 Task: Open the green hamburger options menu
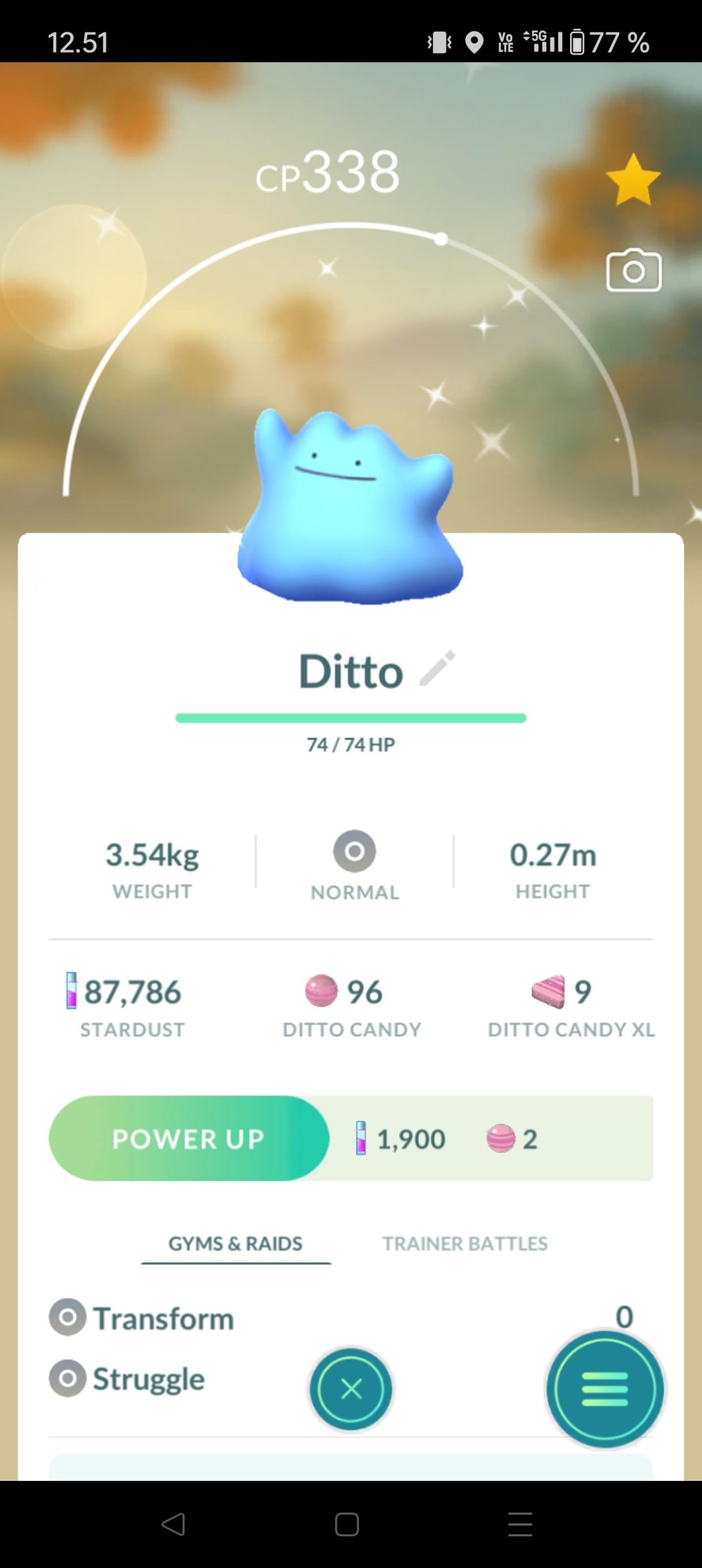(x=604, y=1389)
